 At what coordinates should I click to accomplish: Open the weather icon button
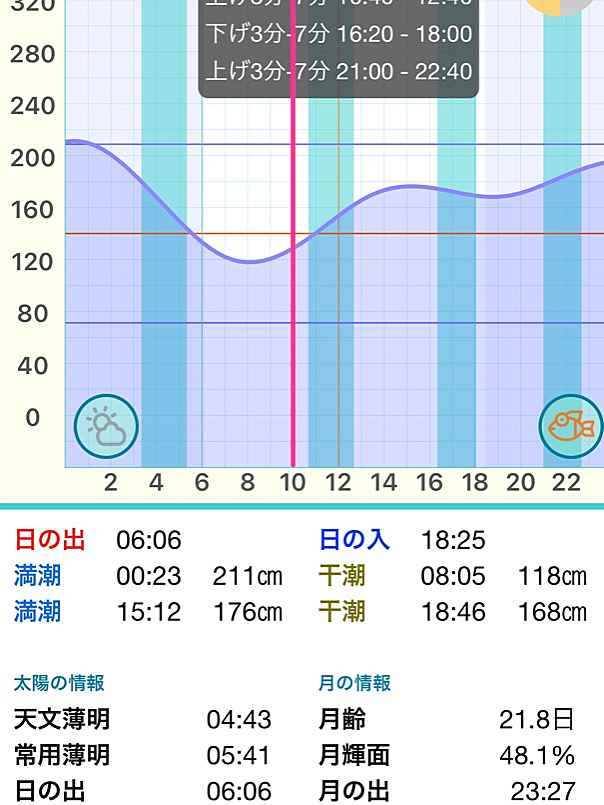[x=106, y=428]
